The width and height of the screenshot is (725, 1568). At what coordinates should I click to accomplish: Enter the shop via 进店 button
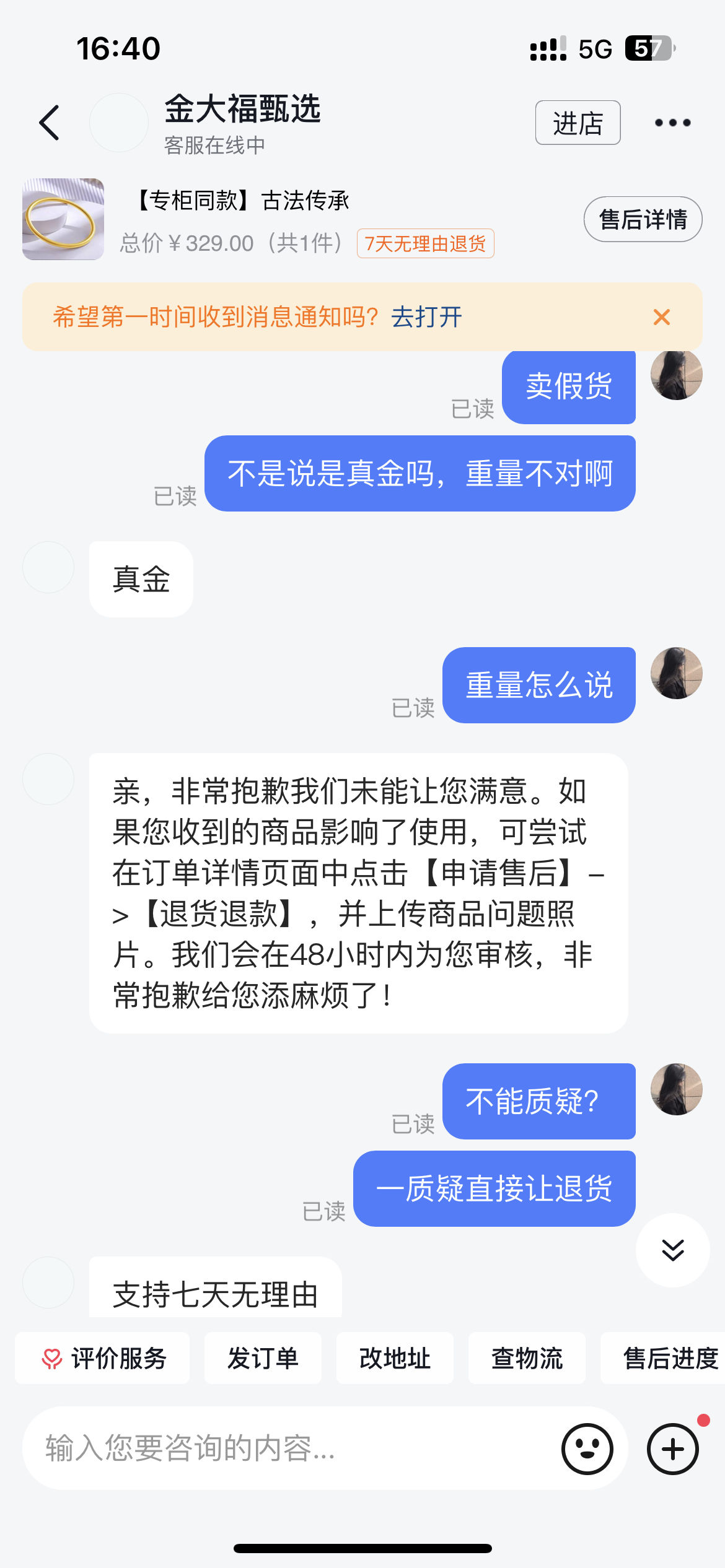point(578,123)
